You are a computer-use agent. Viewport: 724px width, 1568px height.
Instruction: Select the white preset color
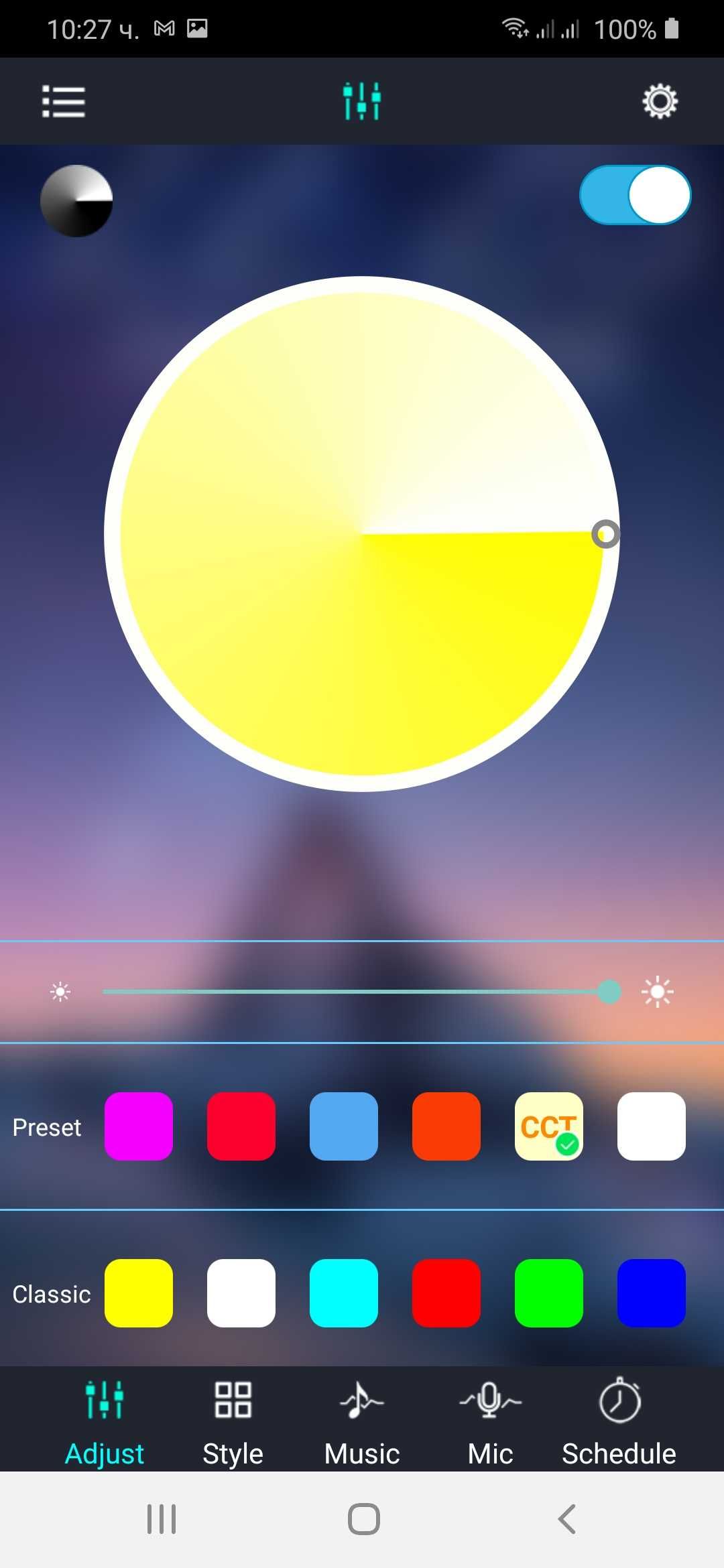point(652,1126)
